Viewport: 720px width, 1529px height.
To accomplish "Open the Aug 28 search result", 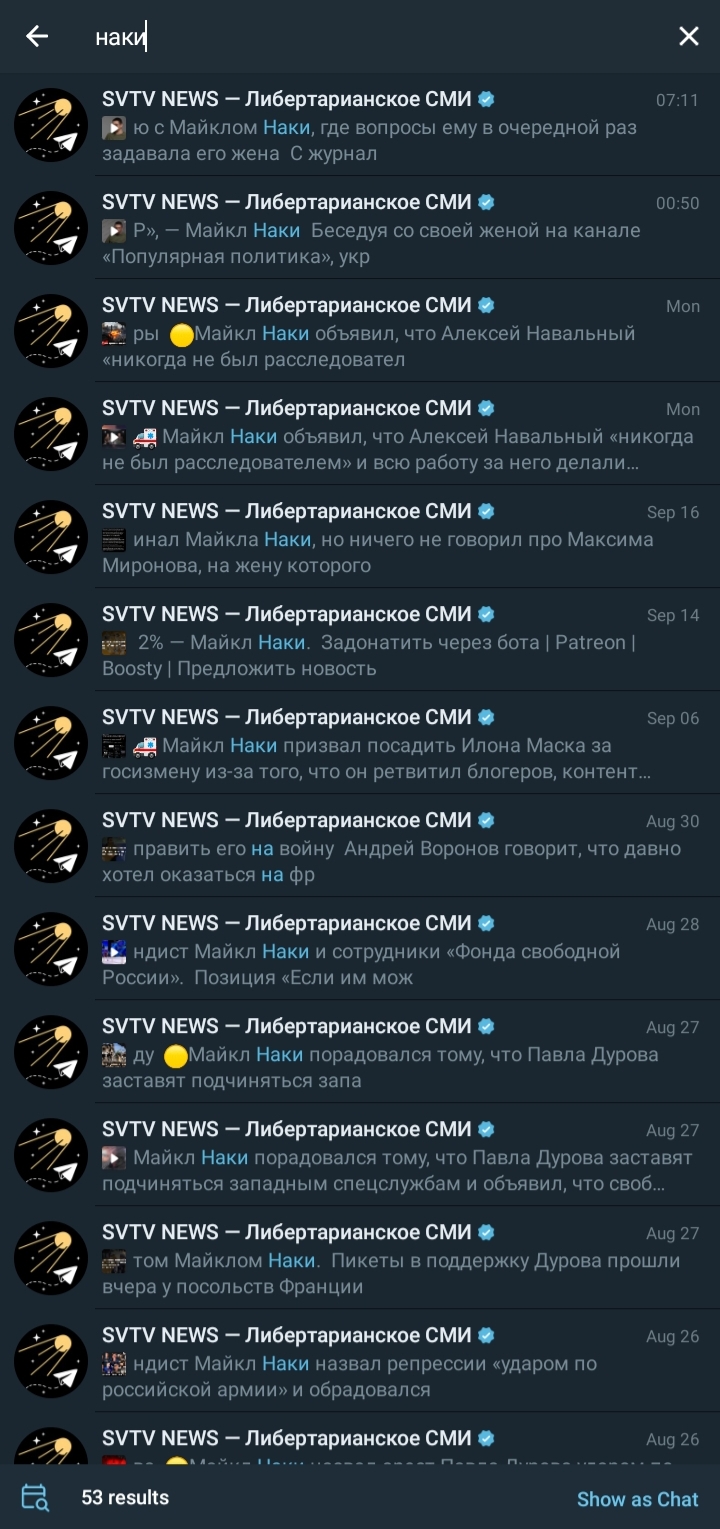I will tap(400, 951).
